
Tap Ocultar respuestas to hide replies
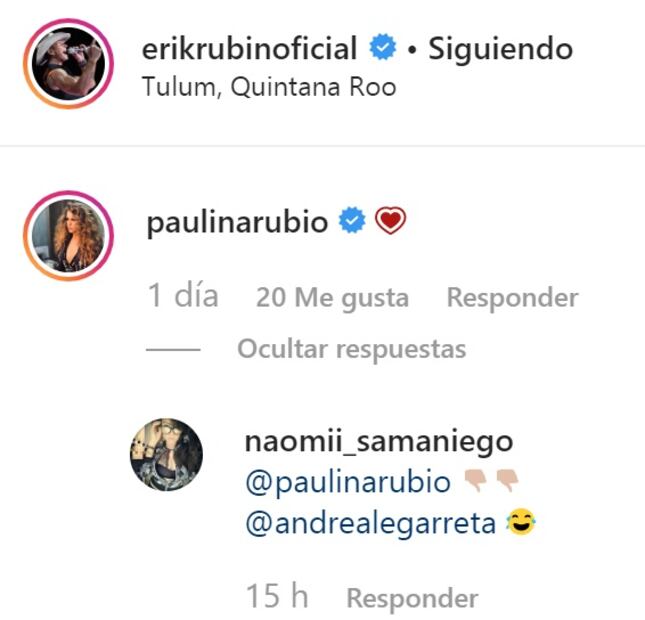coord(351,349)
